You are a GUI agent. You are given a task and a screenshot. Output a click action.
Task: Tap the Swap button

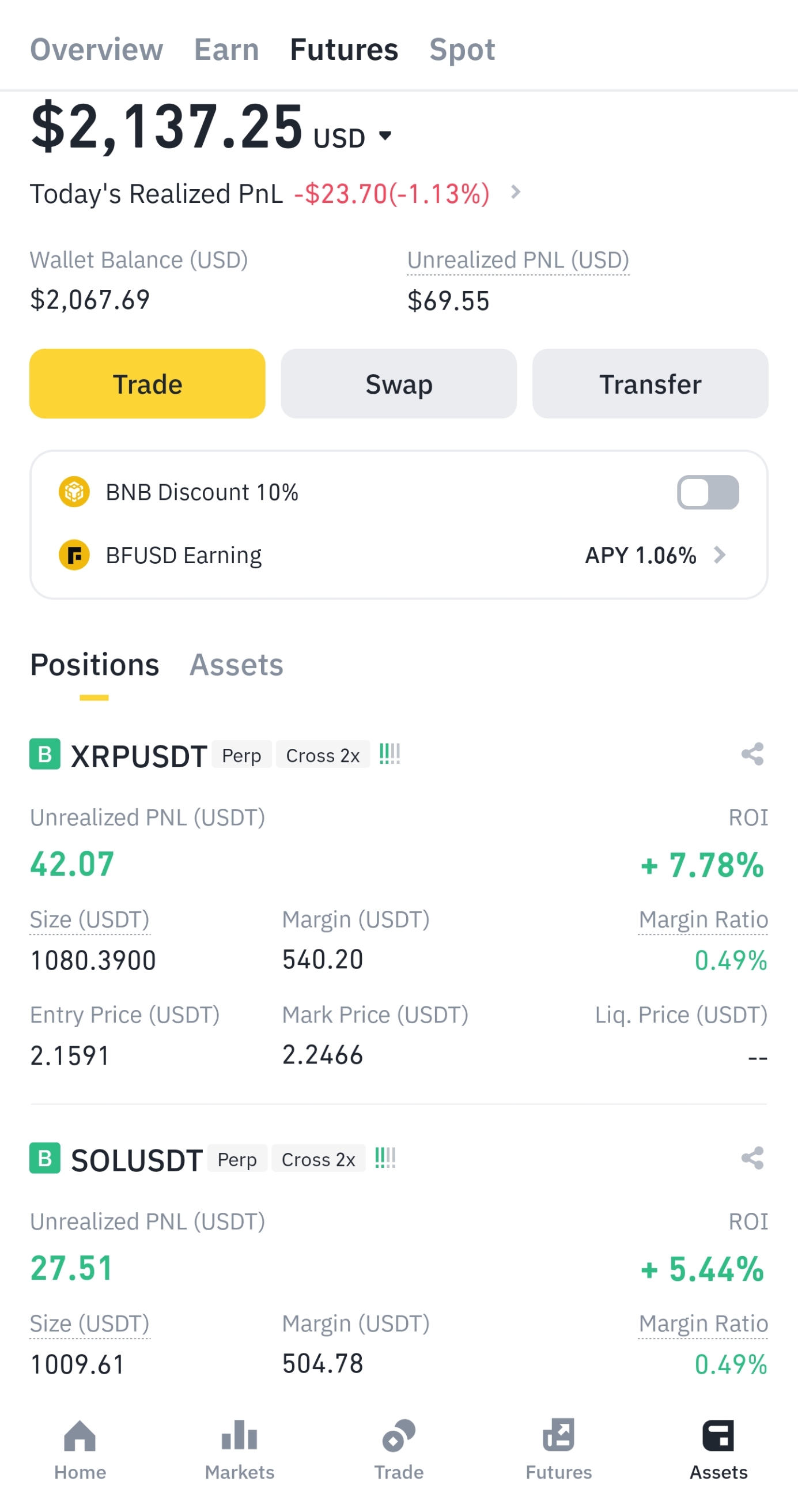(399, 384)
